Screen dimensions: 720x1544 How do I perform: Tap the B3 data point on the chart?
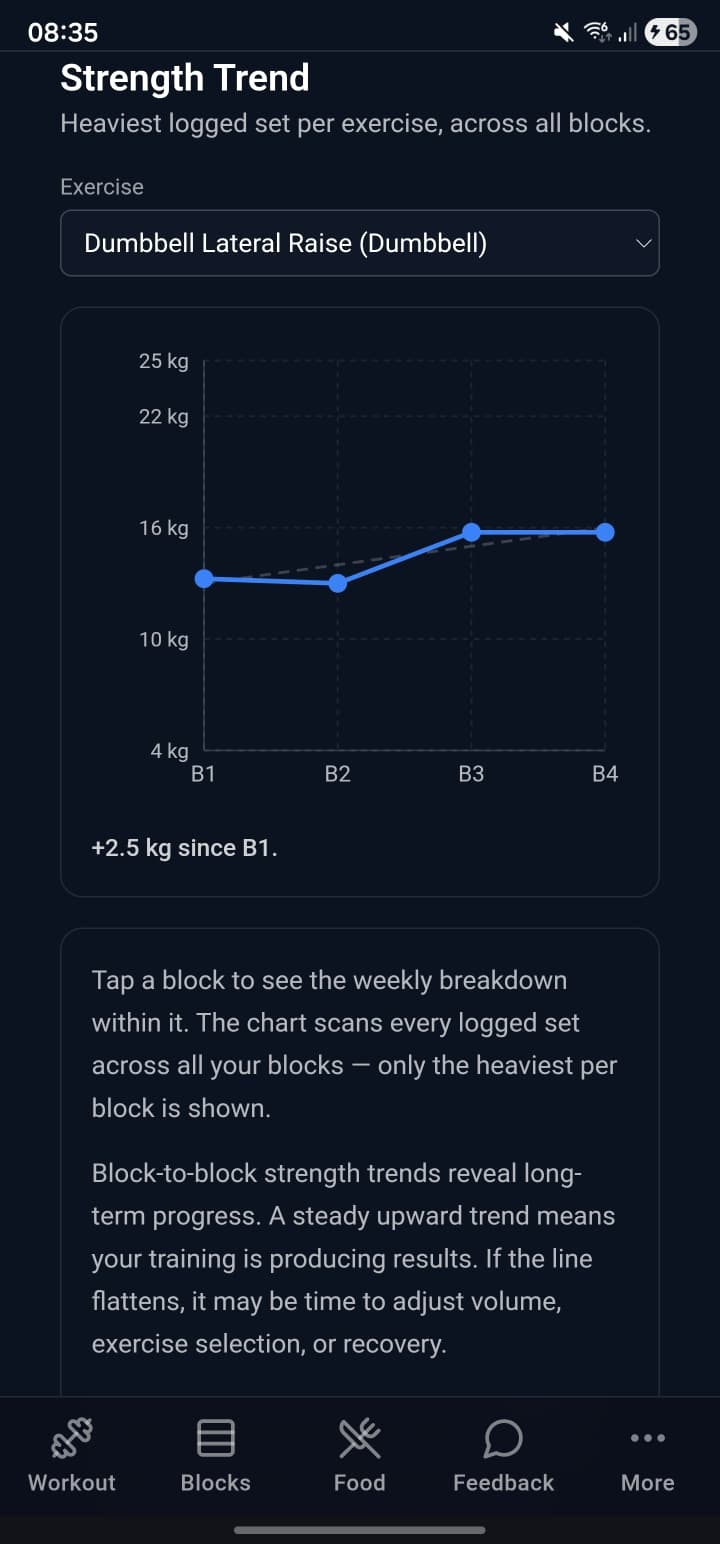click(471, 533)
